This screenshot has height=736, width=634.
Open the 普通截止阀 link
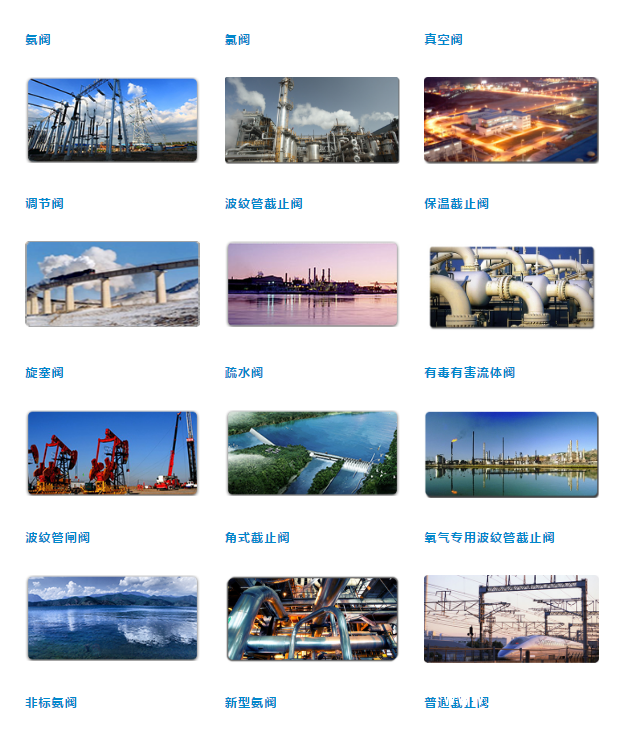(456, 703)
